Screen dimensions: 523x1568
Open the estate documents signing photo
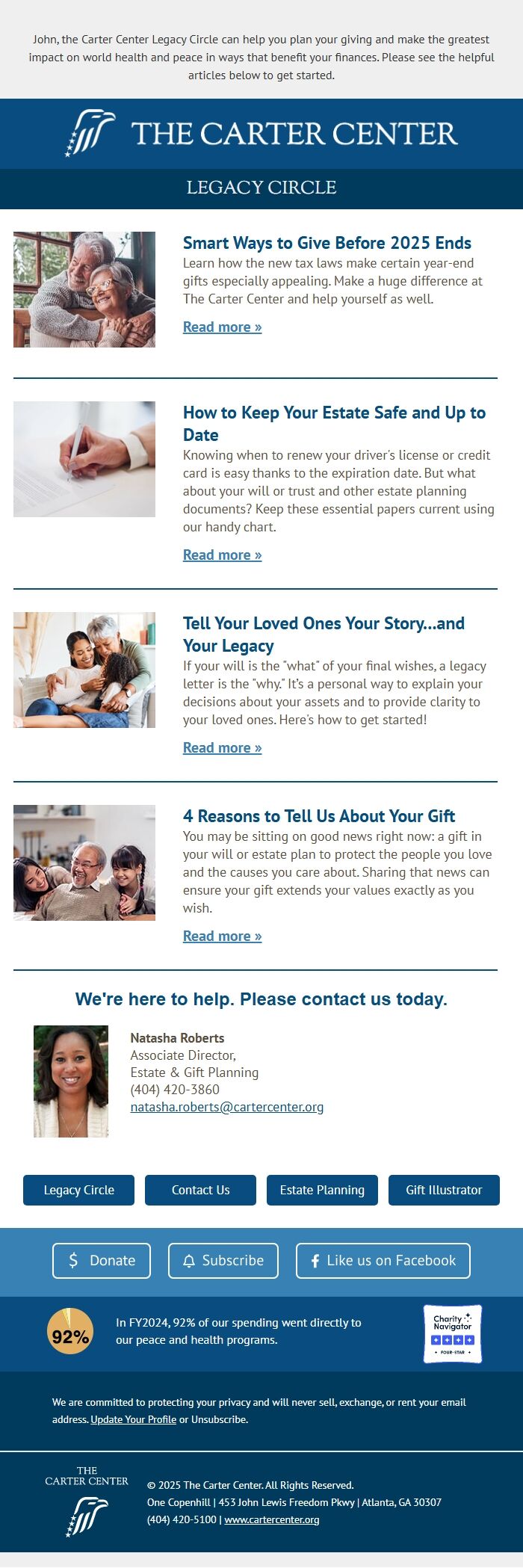click(x=84, y=459)
